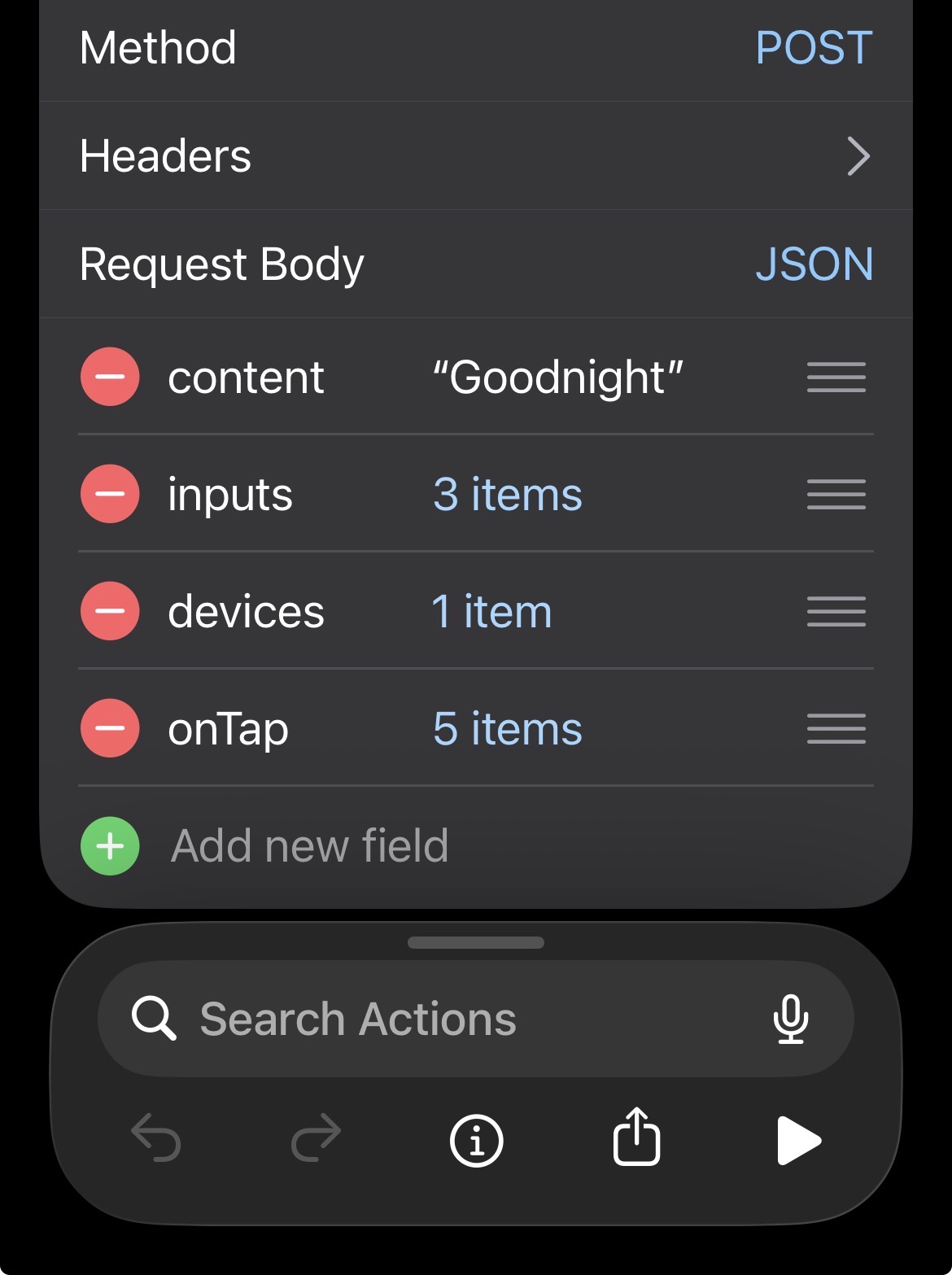
Task: Undo the last change
Action: 155,1138
